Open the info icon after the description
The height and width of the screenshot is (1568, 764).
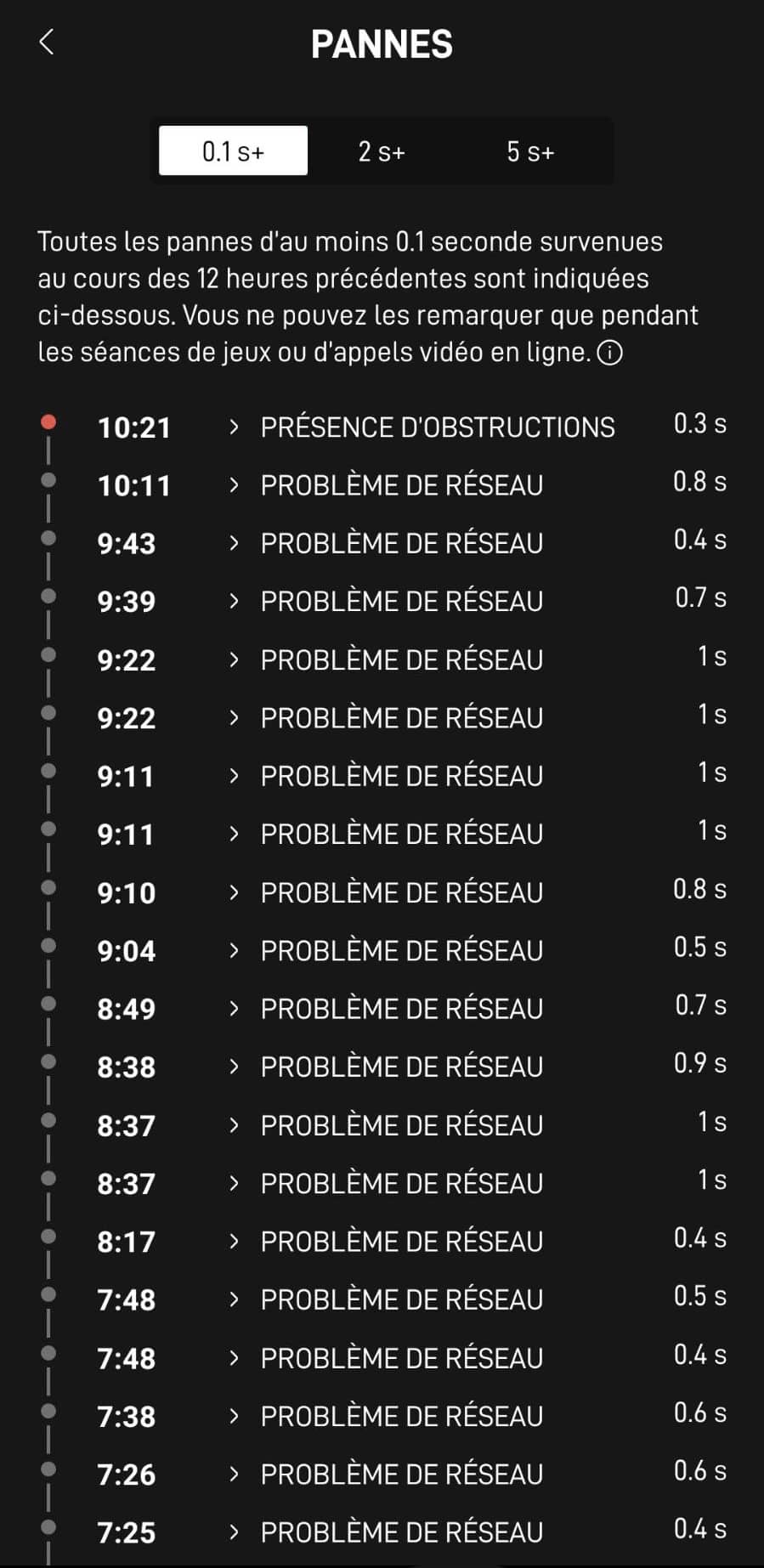[610, 353]
